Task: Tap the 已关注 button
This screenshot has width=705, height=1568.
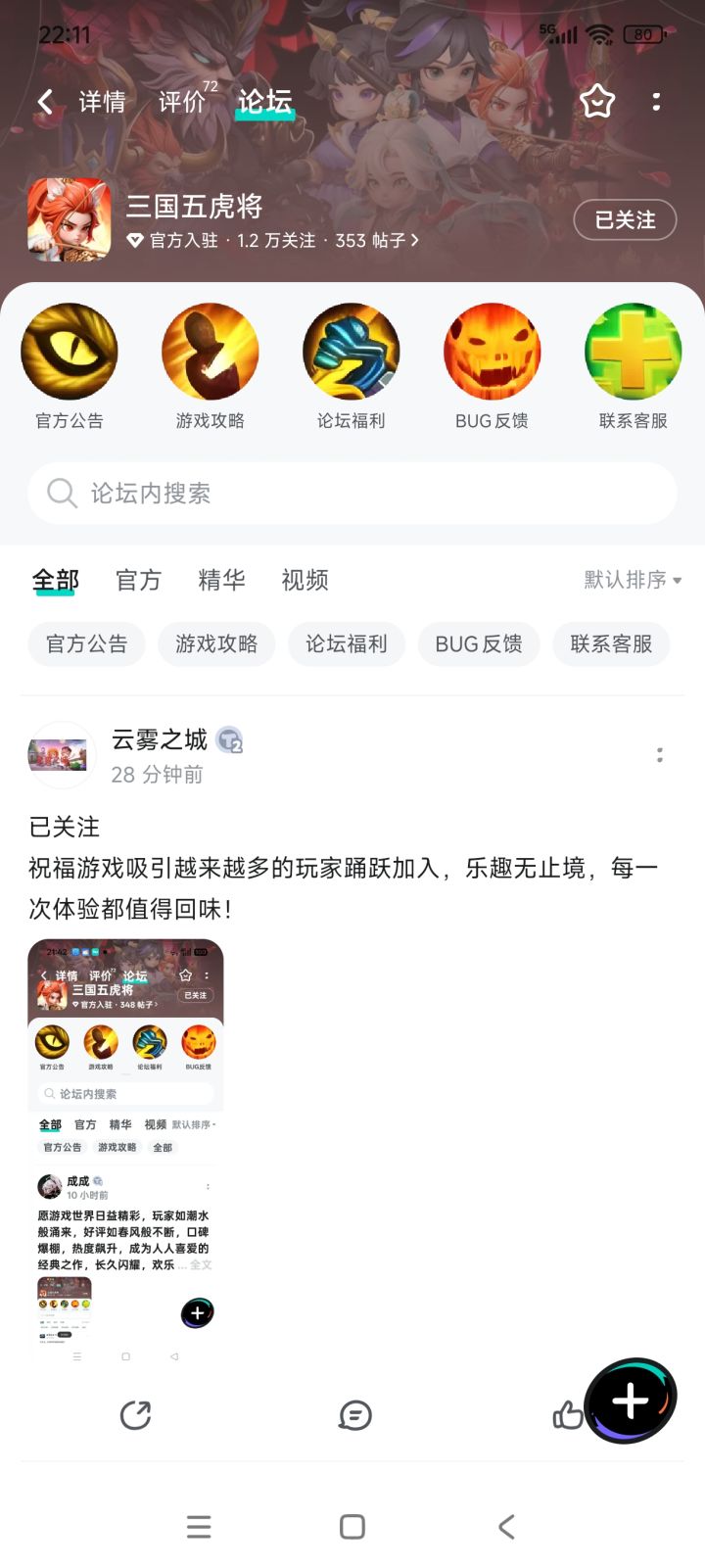Action: pyautogui.click(x=625, y=219)
